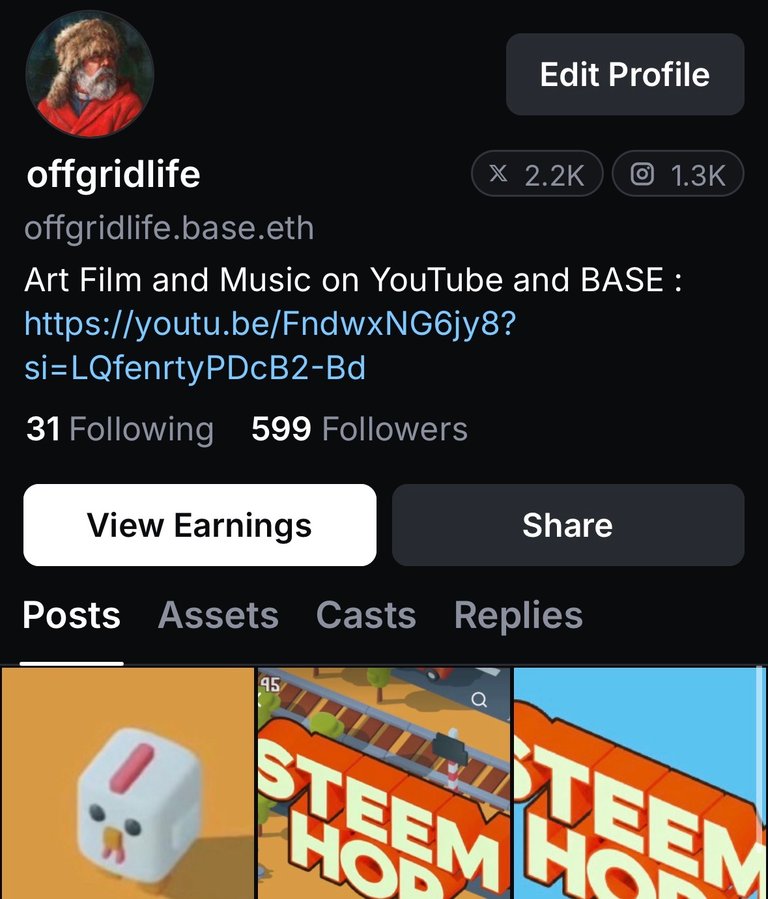This screenshot has height=899, width=768.
Task: Select the Posts tab
Action: (71, 616)
